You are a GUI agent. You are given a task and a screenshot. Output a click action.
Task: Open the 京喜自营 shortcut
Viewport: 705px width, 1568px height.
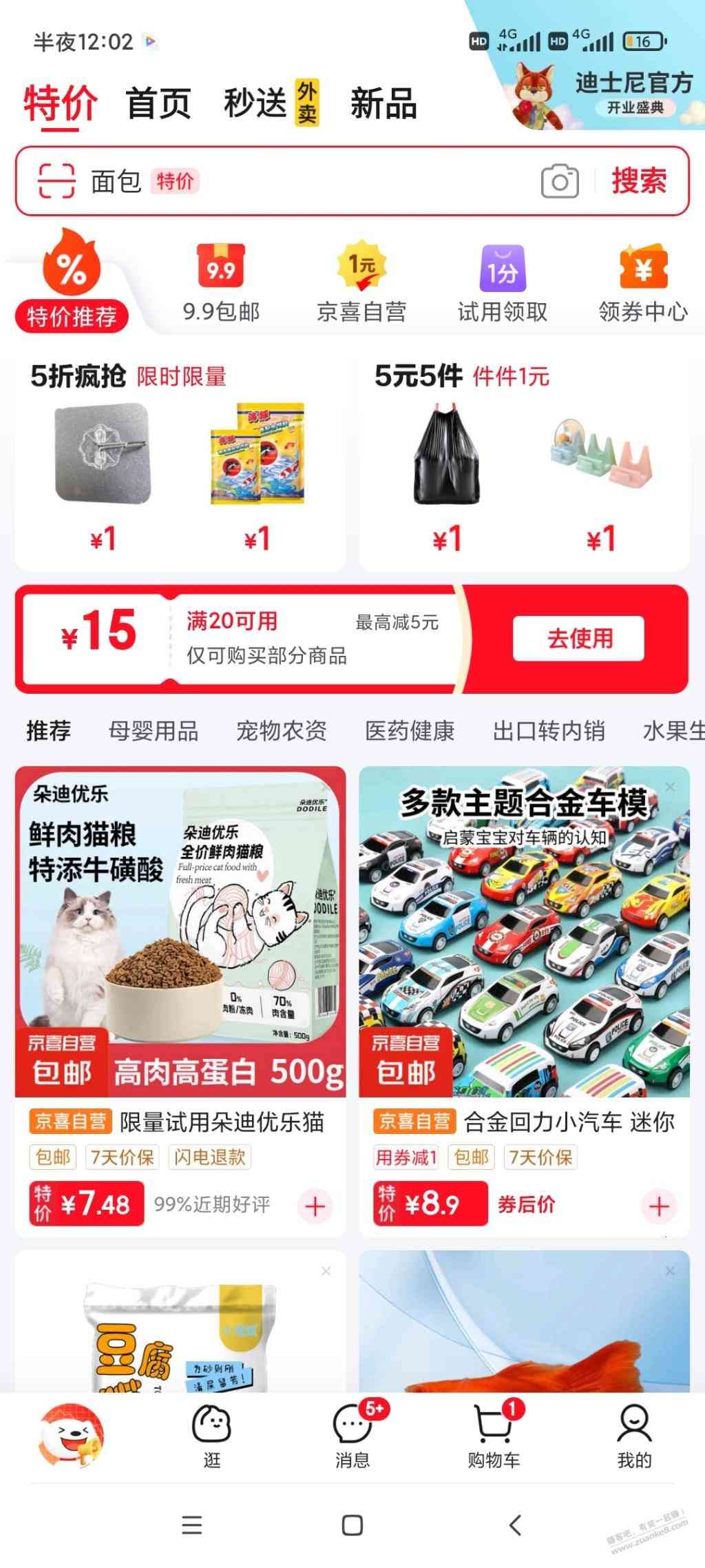click(361, 284)
